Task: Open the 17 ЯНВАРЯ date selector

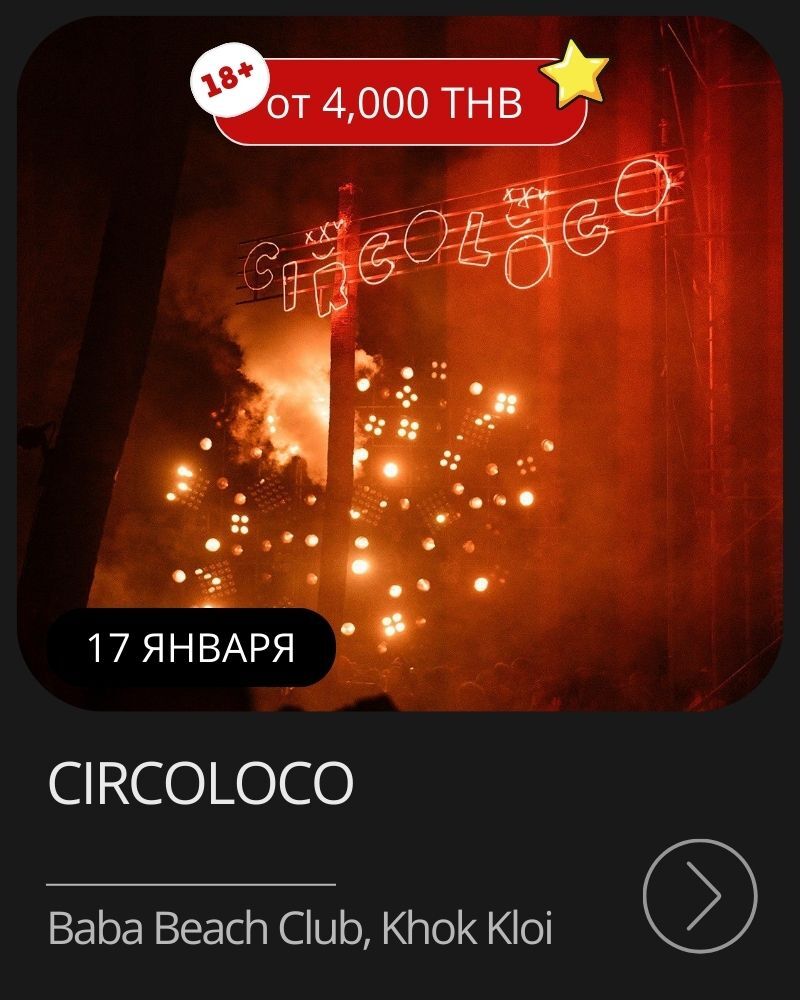Action: point(188,645)
